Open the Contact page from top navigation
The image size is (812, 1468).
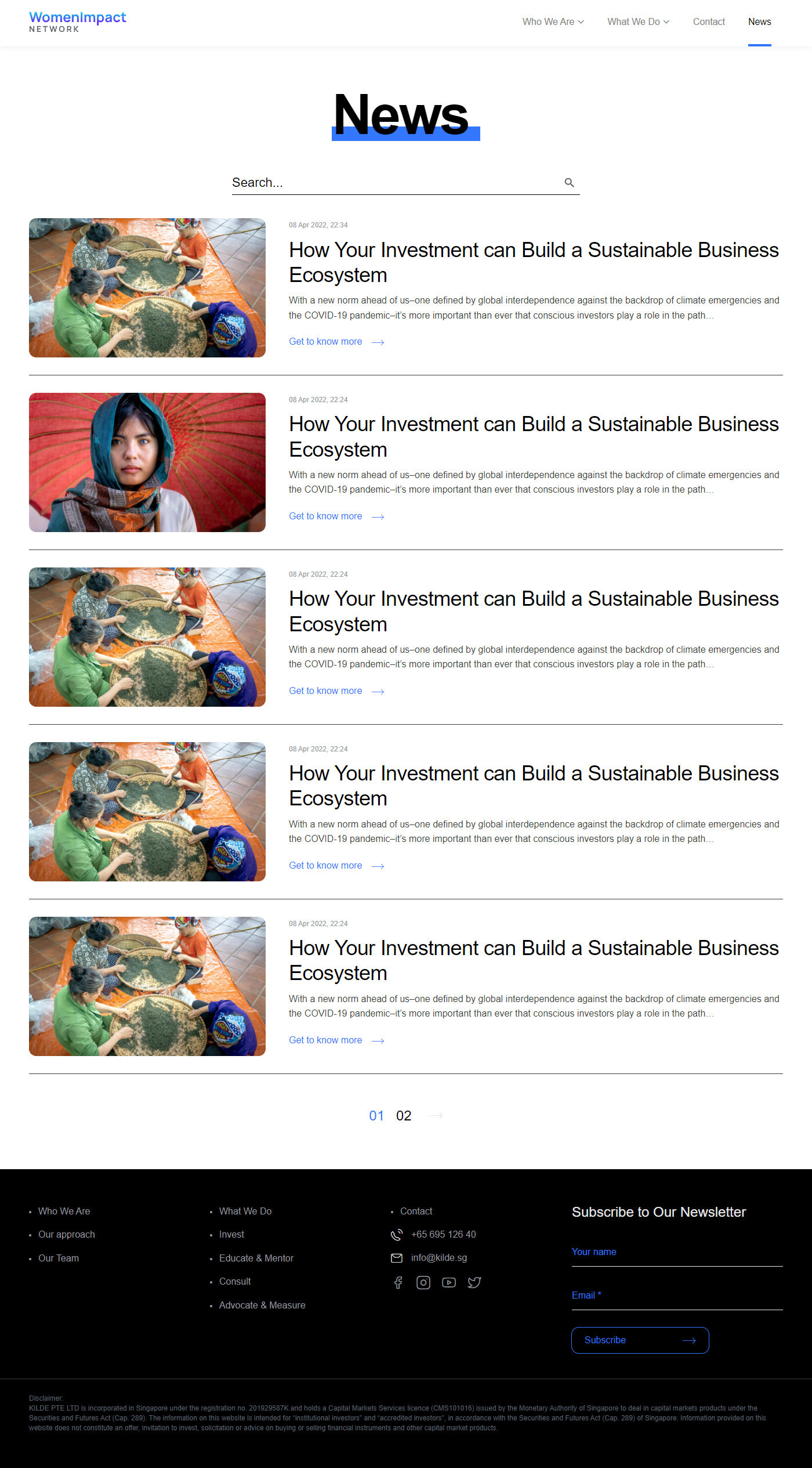[709, 22]
